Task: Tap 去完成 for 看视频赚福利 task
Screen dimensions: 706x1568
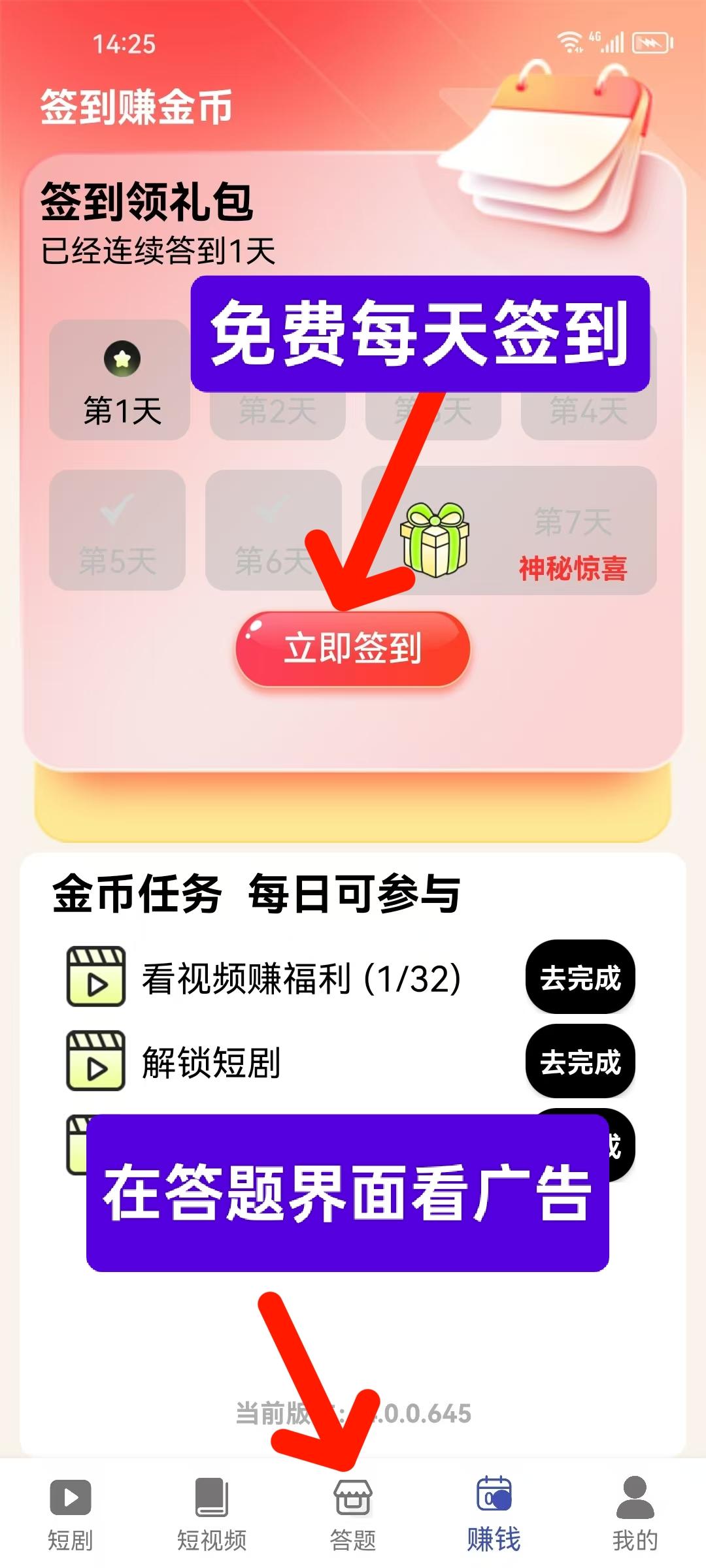Action: [580, 977]
